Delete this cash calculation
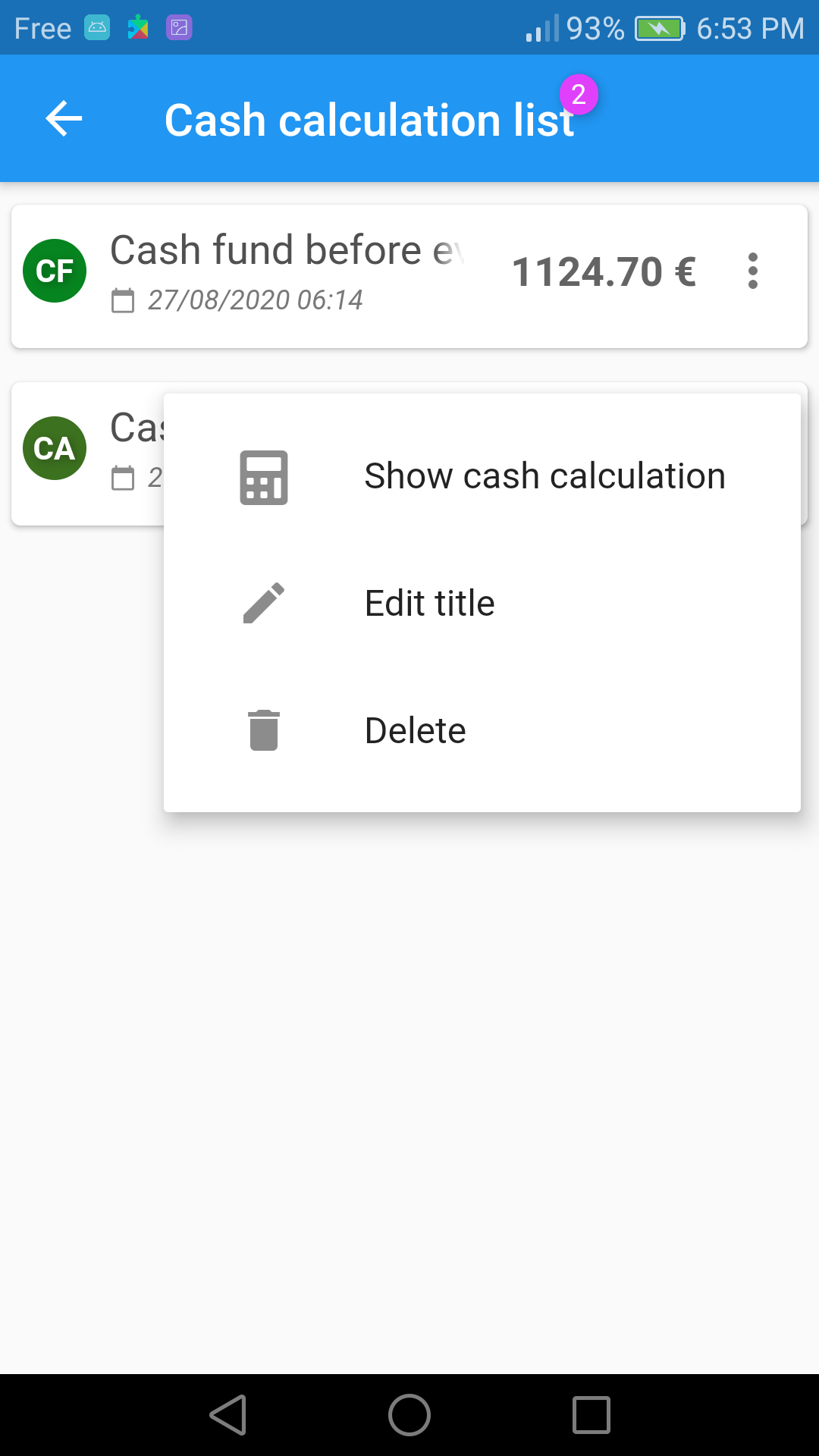Viewport: 819px width, 1456px height. pos(482,731)
